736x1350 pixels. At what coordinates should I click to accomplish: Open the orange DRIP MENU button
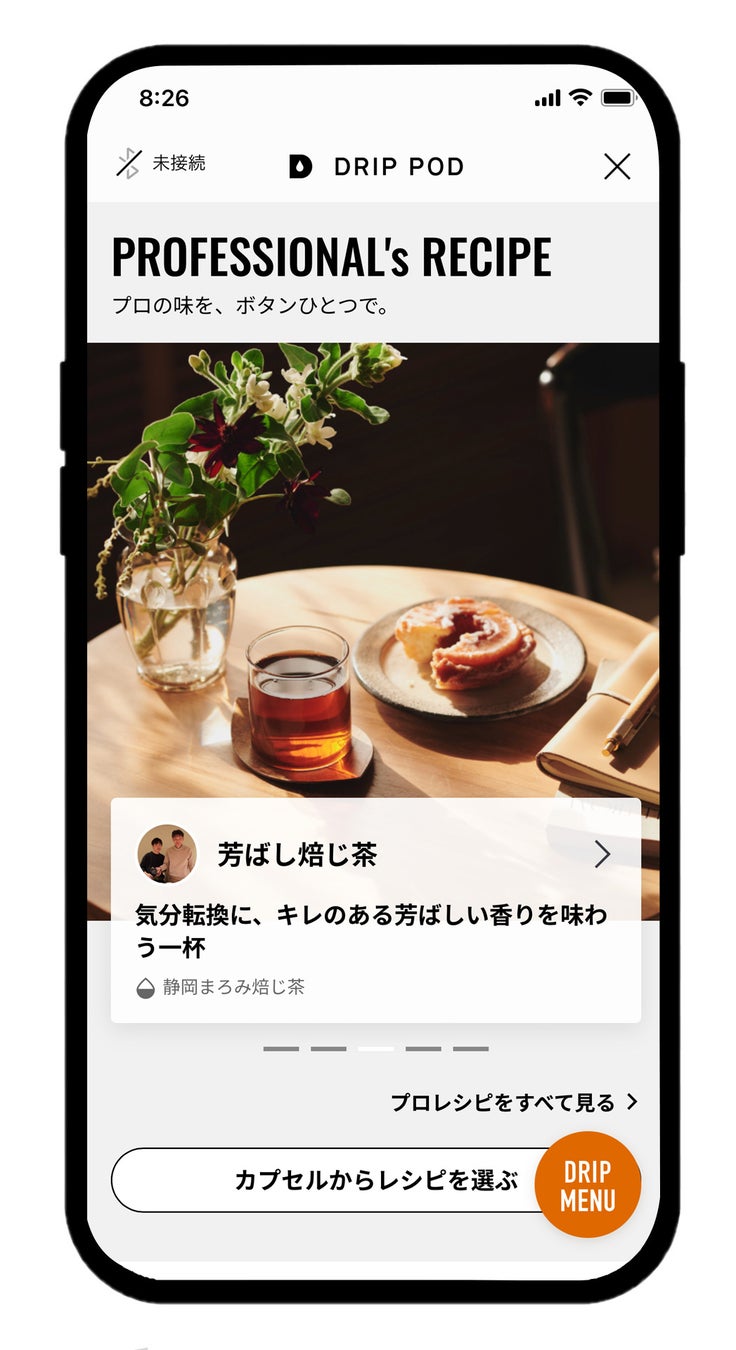[587, 1185]
